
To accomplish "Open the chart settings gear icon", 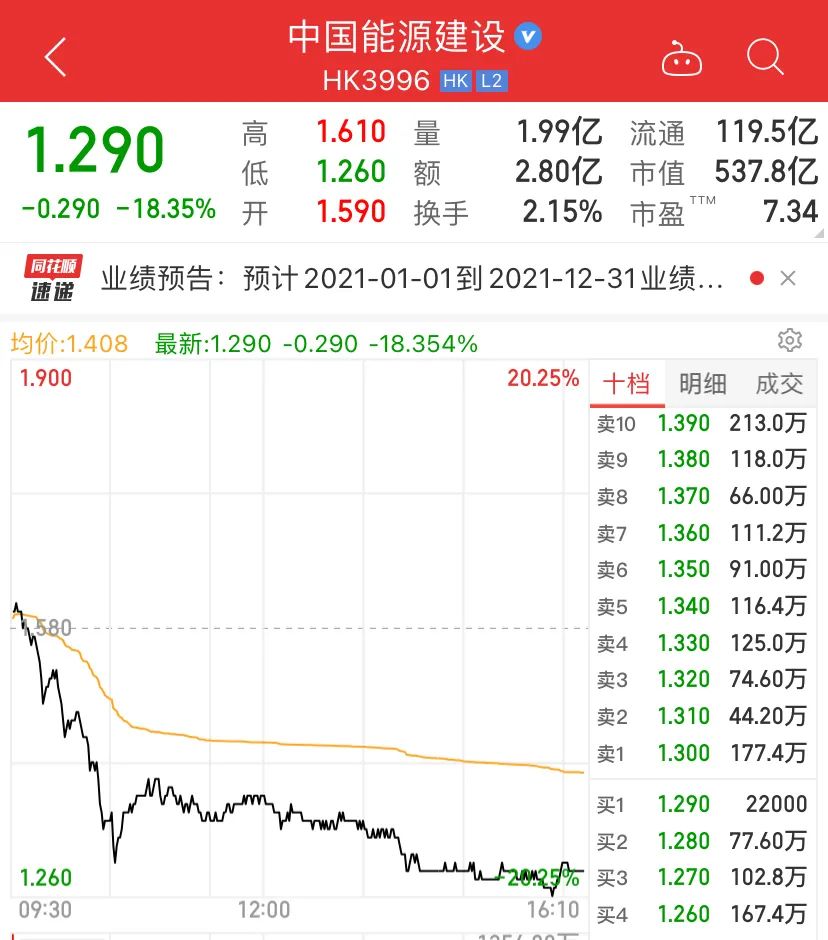I will [x=789, y=340].
